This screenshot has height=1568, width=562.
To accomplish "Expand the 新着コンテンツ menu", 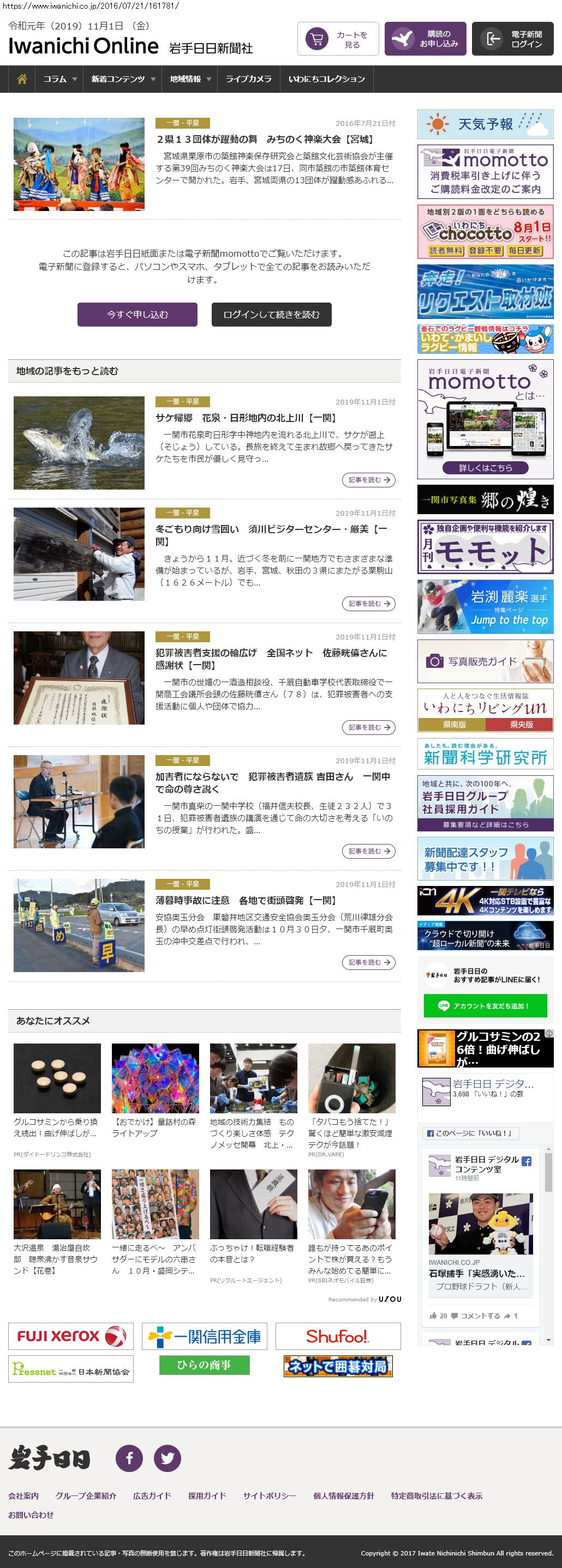I will (123, 79).
